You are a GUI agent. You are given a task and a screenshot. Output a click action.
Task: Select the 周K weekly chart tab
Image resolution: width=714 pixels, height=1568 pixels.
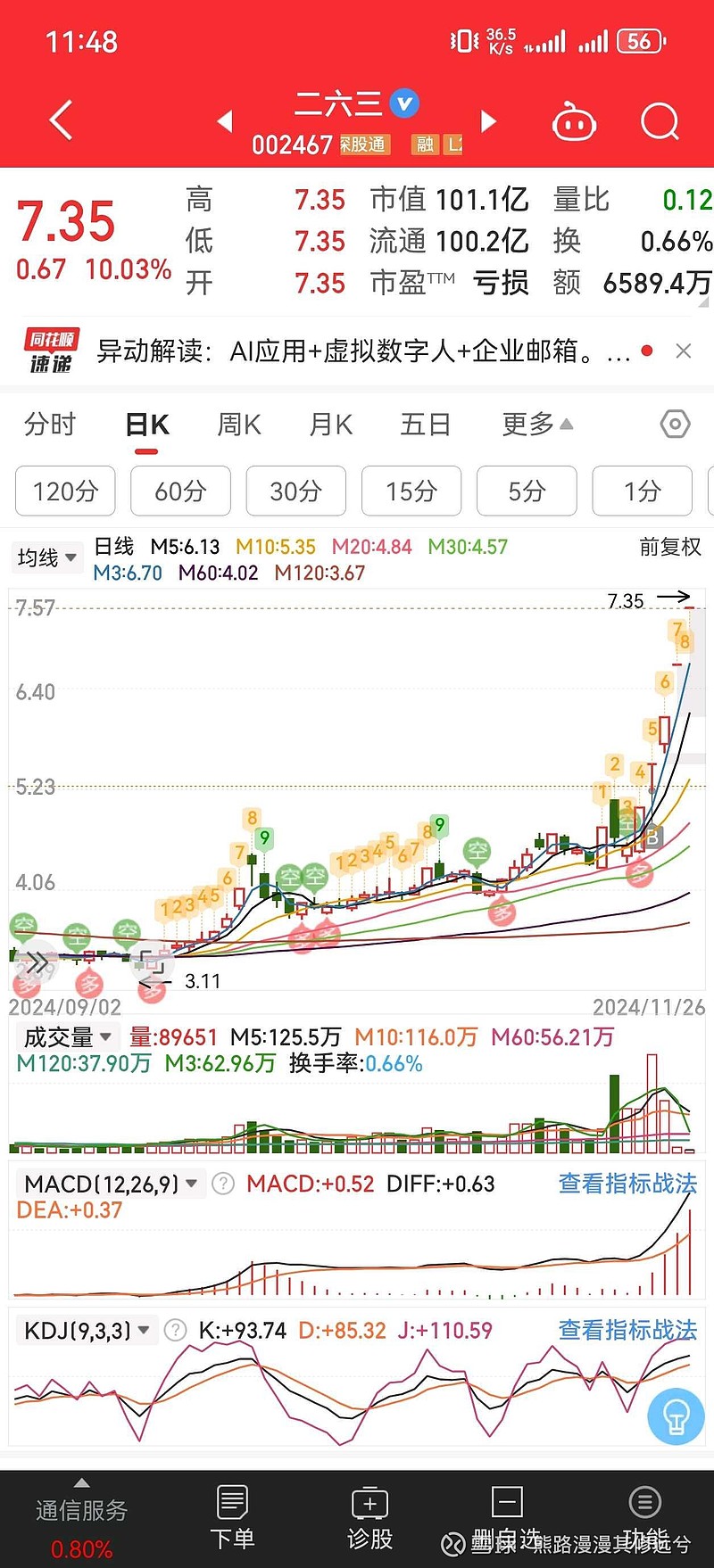pos(239,425)
